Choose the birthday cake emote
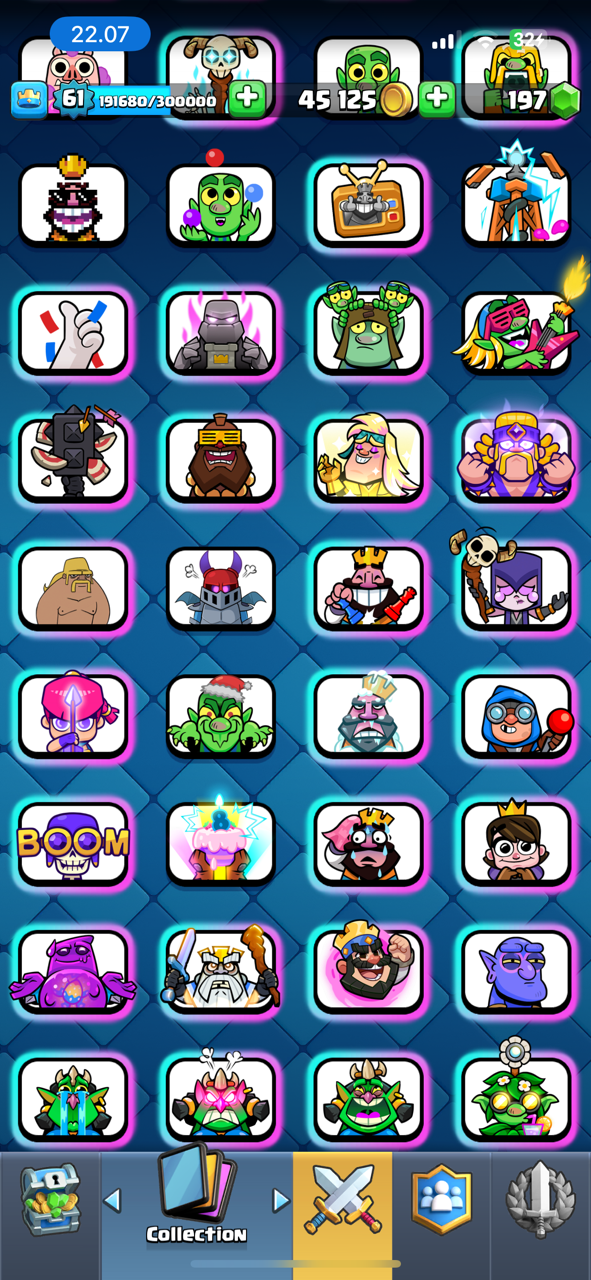 pyautogui.click(x=220, y=842)
